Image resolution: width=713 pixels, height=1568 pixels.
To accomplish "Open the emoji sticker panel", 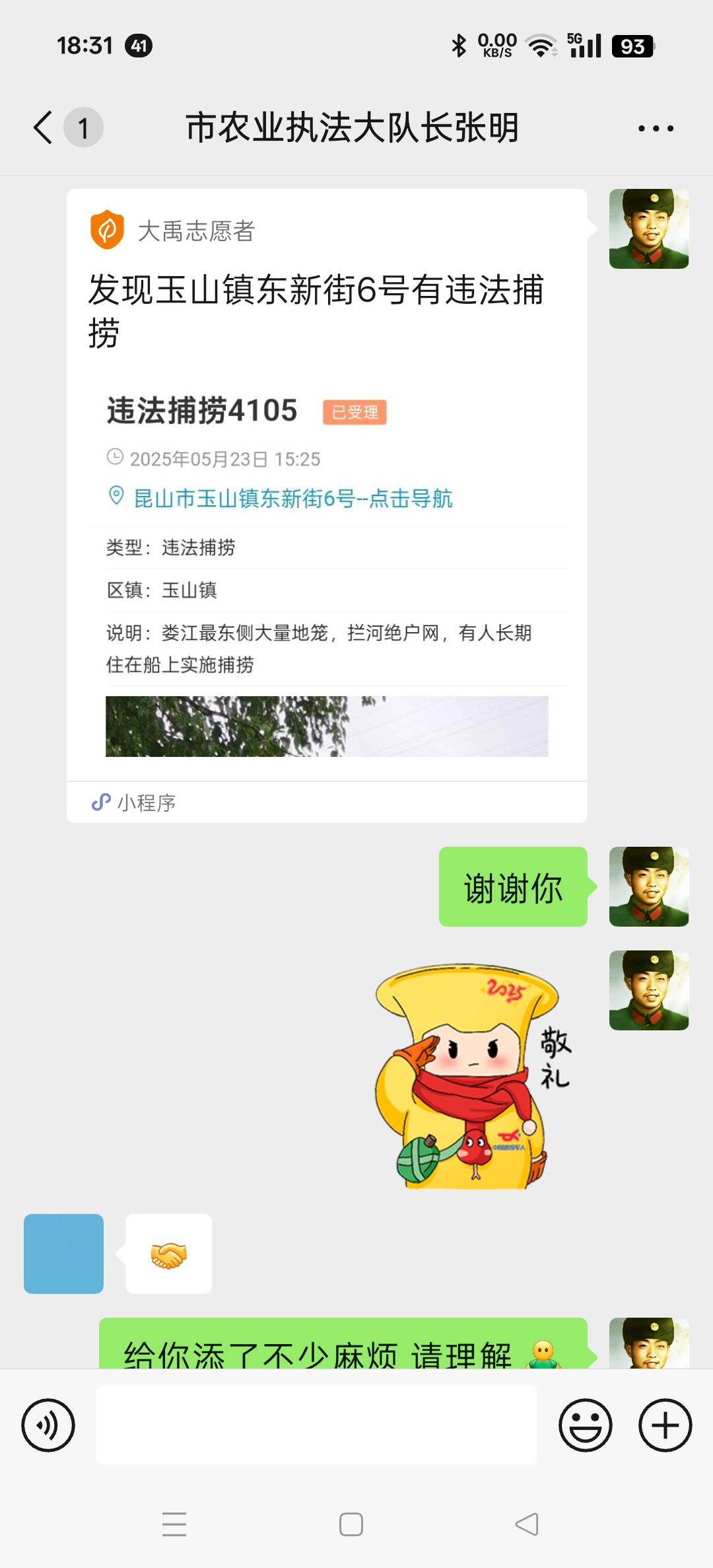I will (586, 1425).
